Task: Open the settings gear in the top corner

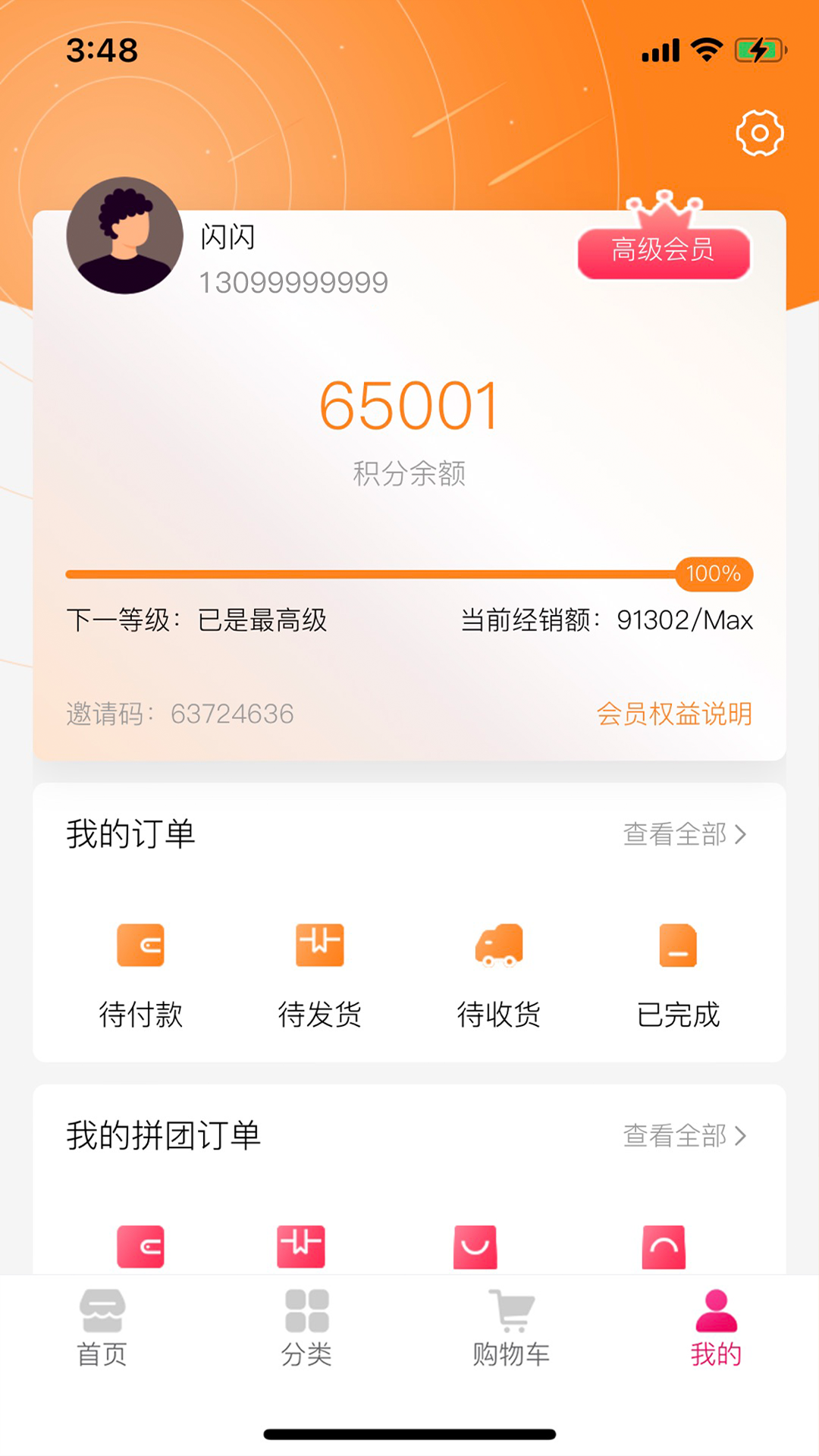Action: 758,133
